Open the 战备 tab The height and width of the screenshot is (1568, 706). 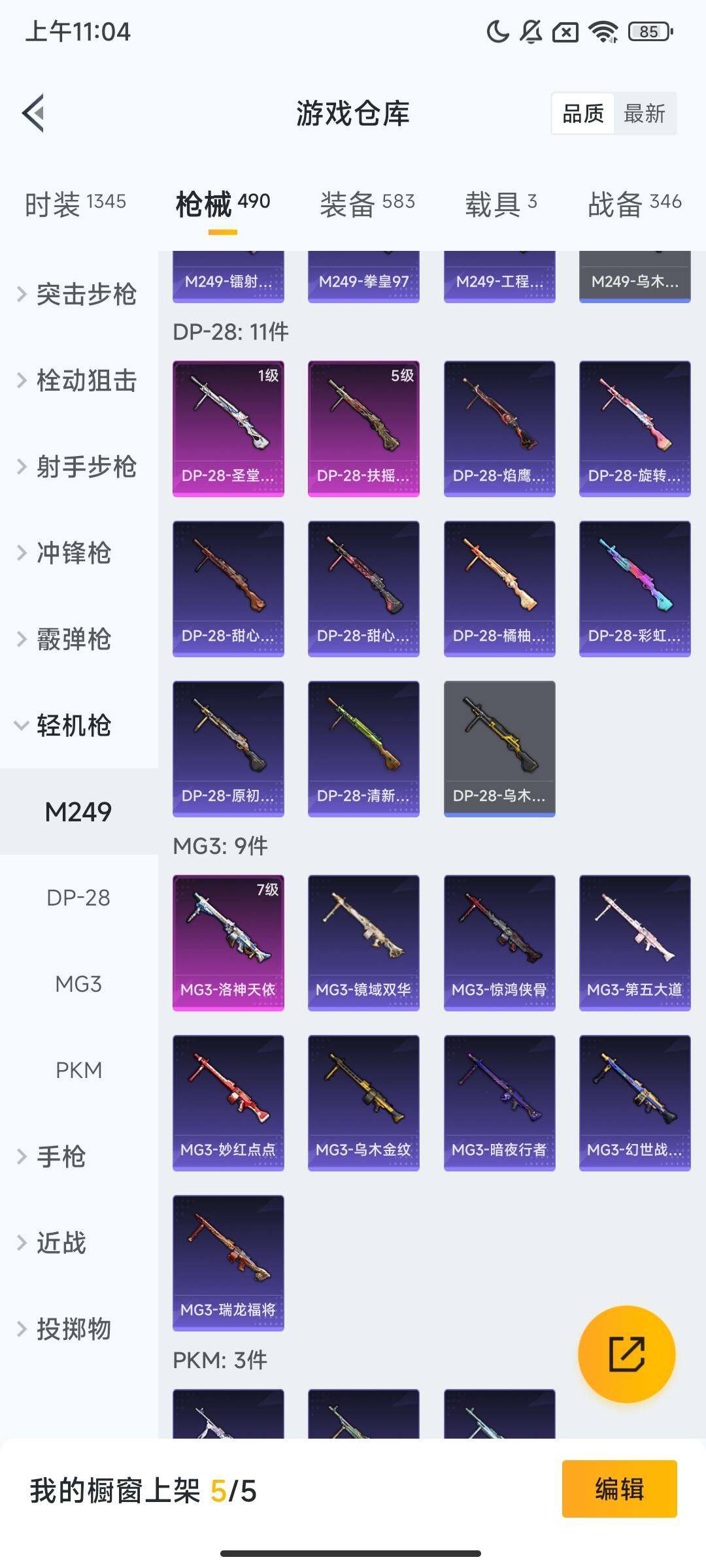pyautogui.click(x=634, y=203)
